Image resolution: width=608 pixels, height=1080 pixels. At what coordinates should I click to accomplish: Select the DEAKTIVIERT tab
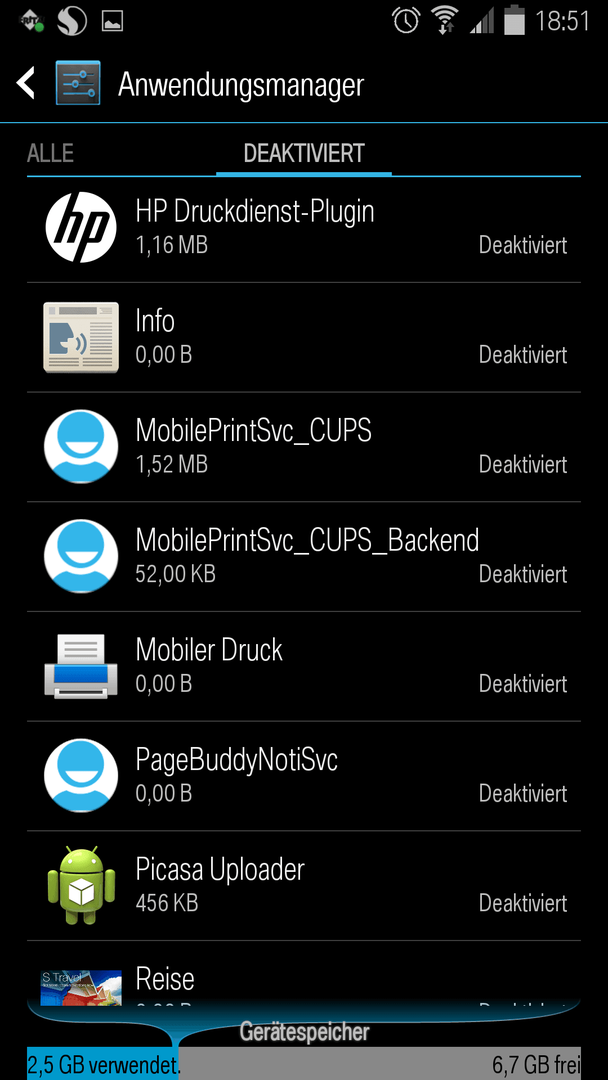pos(304,154)
